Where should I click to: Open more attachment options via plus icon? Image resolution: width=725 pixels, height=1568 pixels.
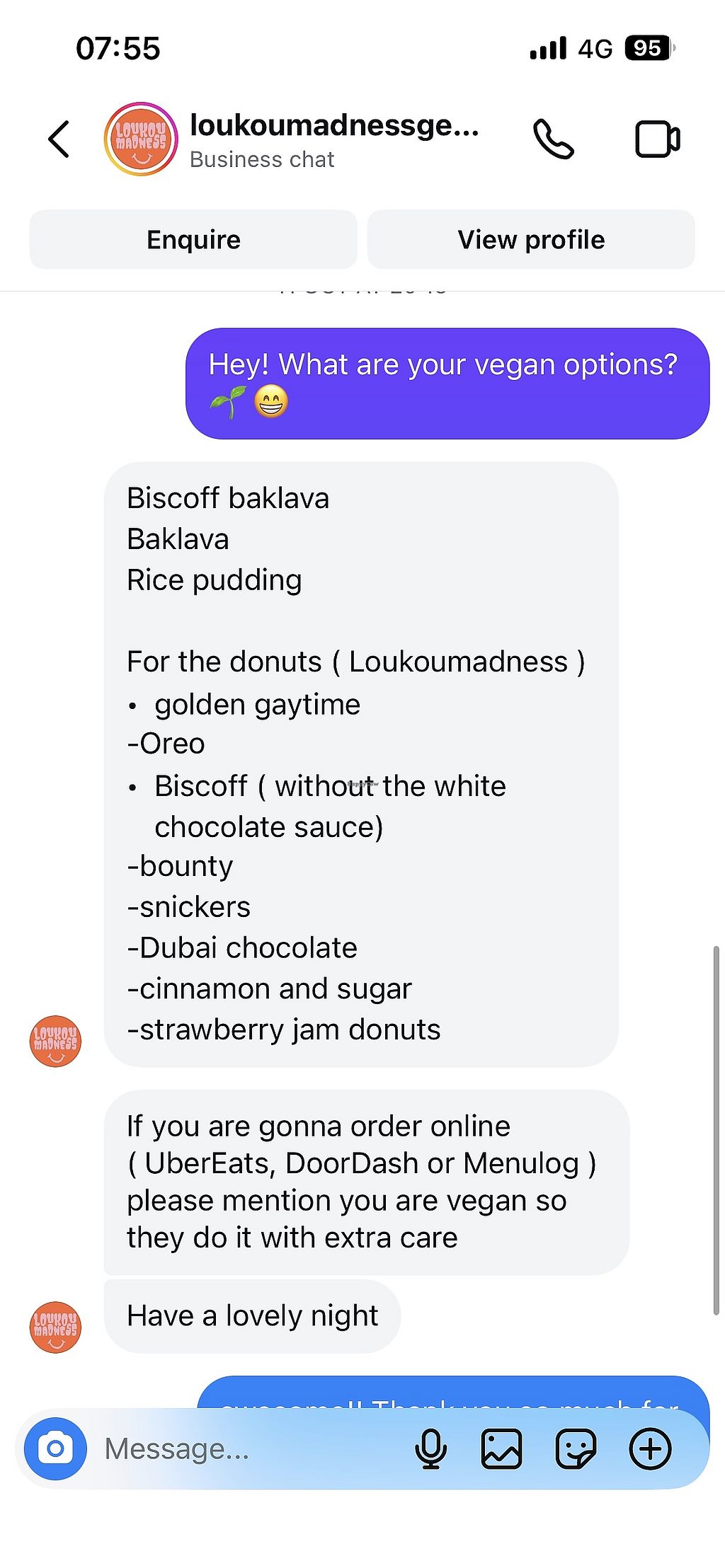[650, 1448]
